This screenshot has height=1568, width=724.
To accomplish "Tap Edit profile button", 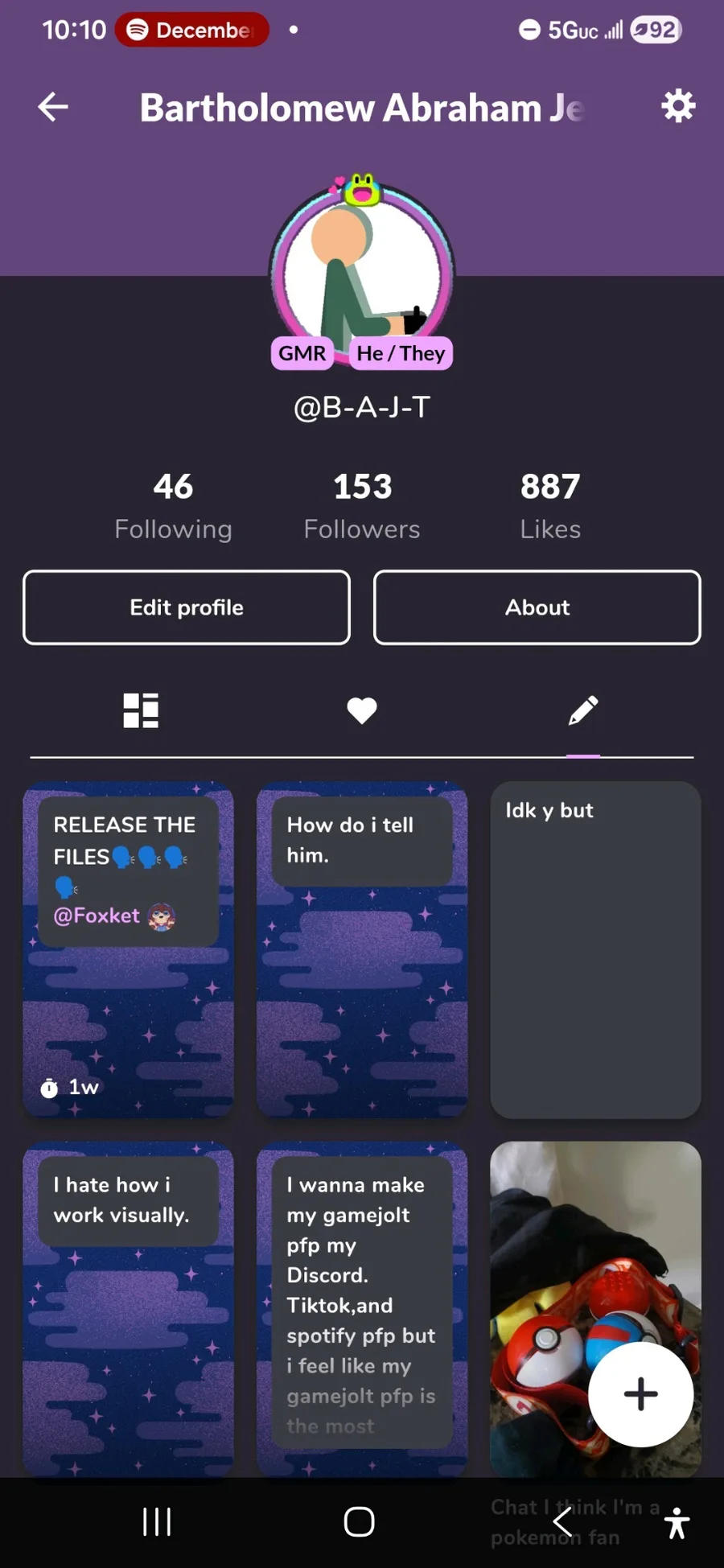I will pos(187,607).
